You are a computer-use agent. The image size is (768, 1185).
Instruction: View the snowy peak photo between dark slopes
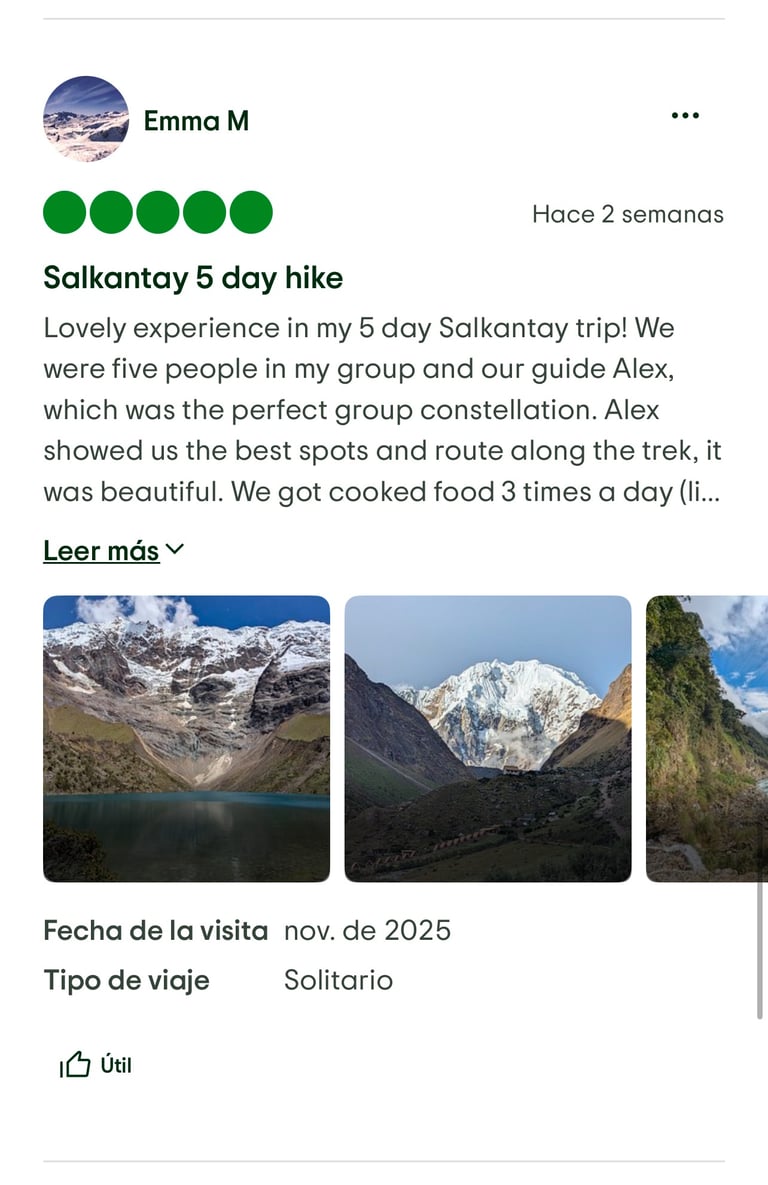488,738
